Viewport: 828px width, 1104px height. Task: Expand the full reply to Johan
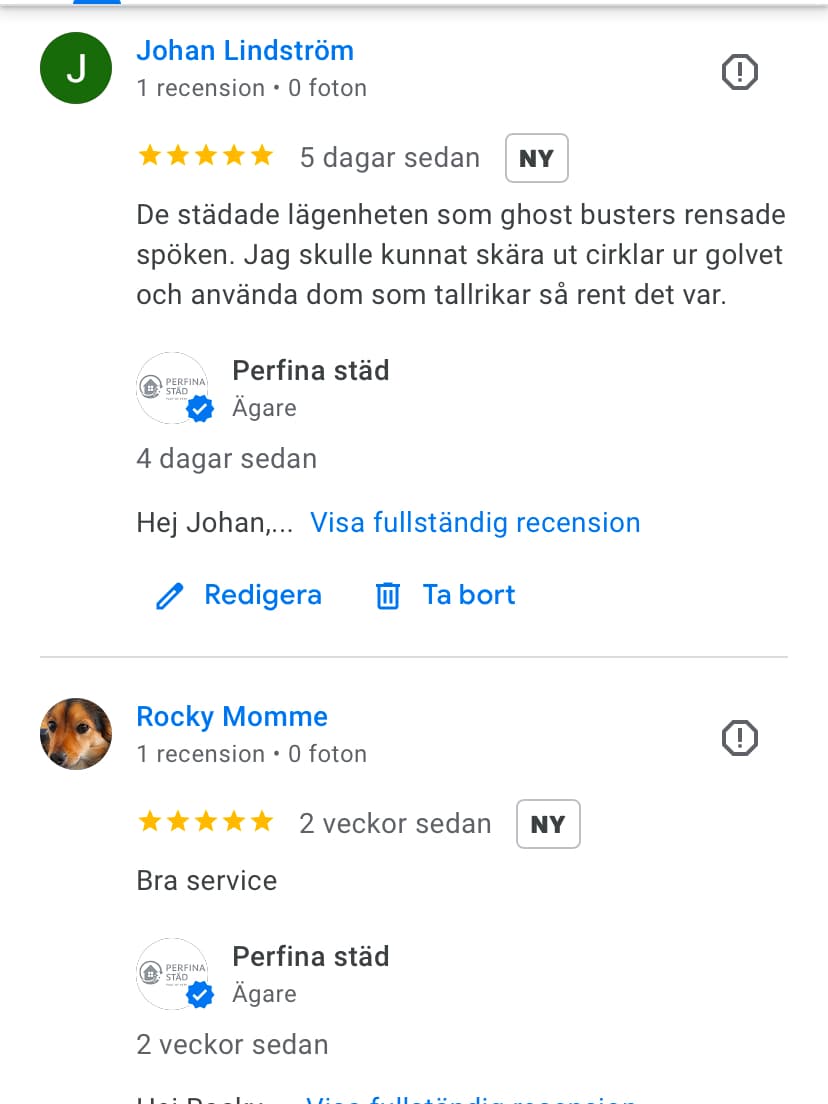(x=475, y=522)
